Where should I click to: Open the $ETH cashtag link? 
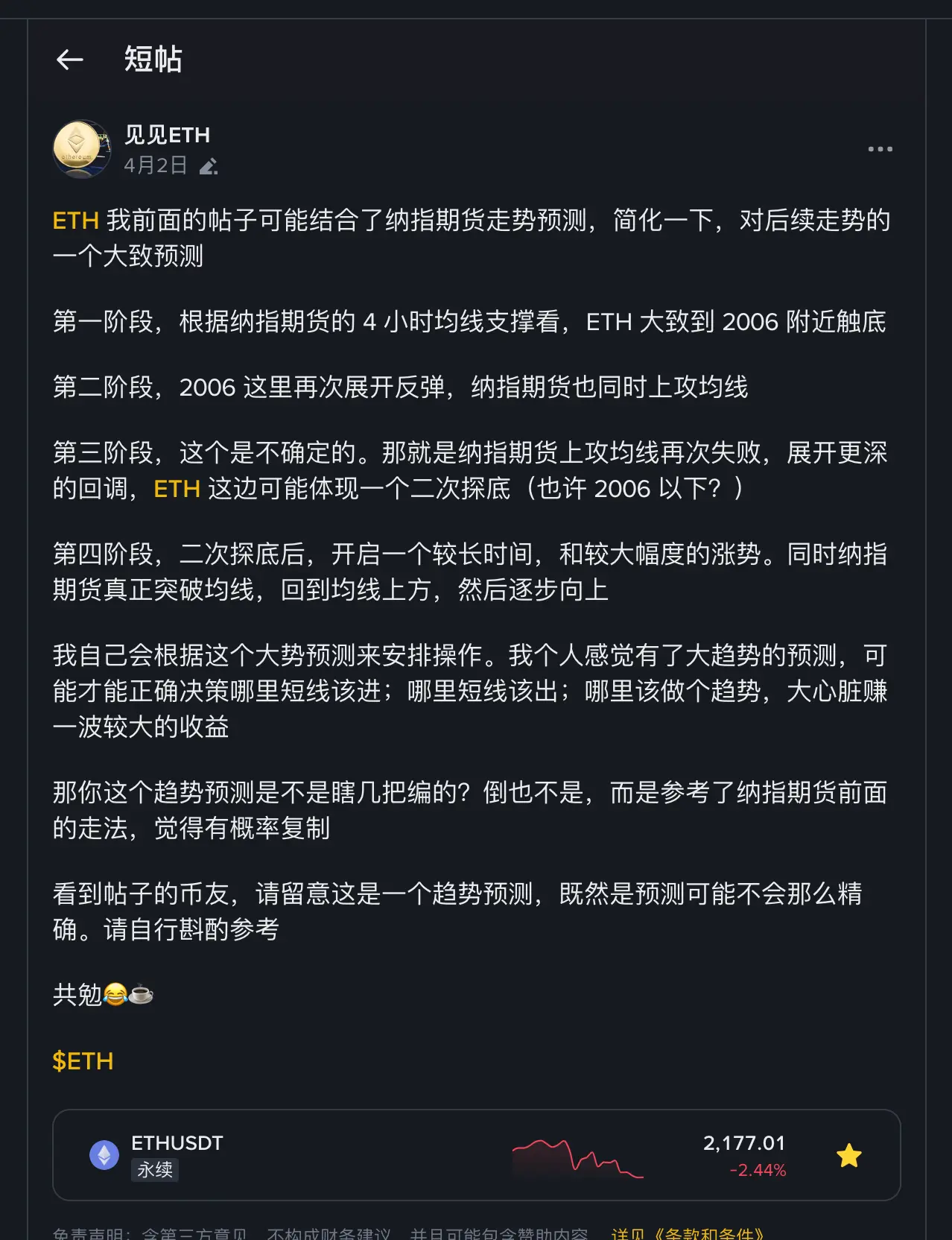click(x=83, y=1061)
